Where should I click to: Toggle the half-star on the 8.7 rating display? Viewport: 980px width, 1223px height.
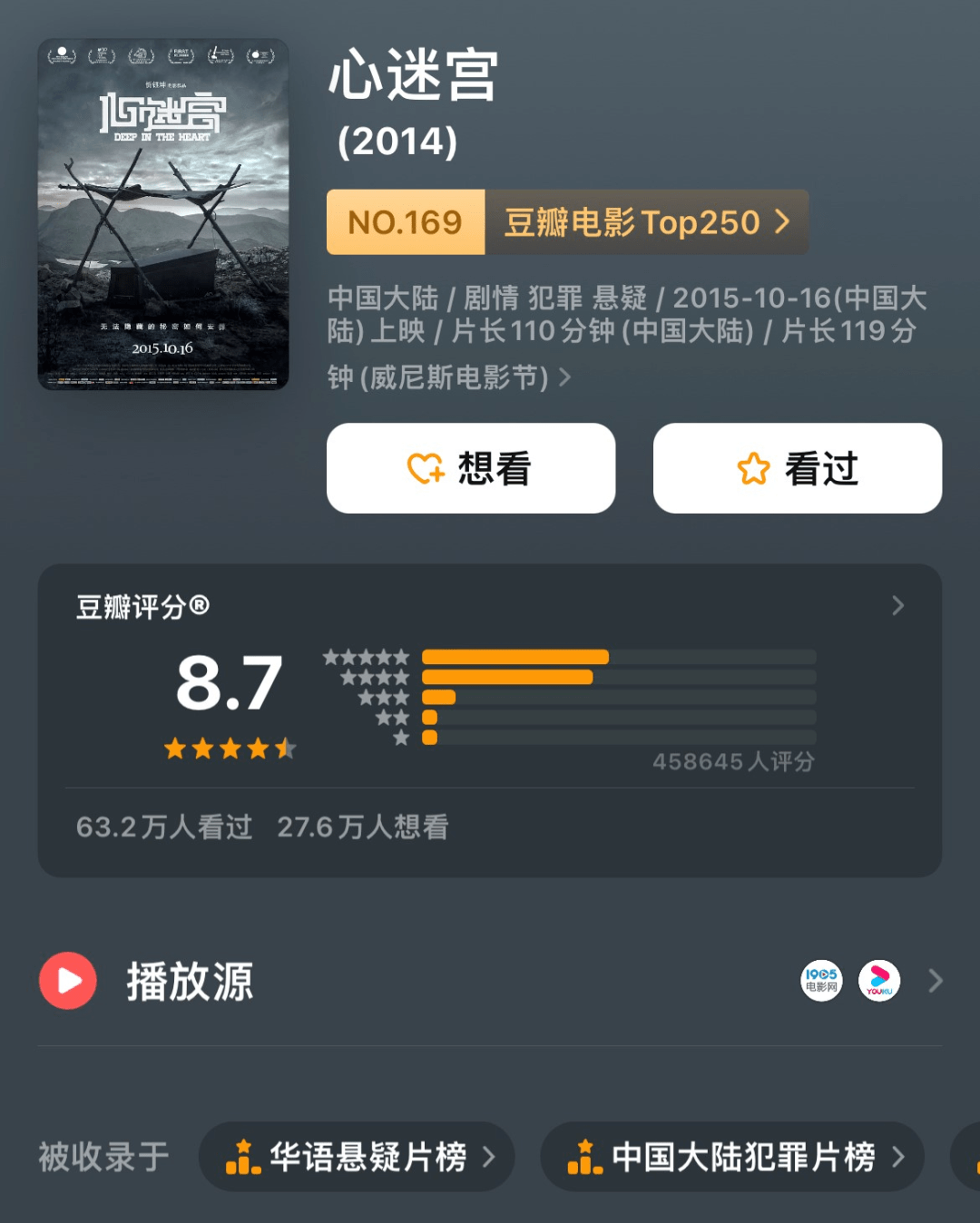(x=287, y=748)
